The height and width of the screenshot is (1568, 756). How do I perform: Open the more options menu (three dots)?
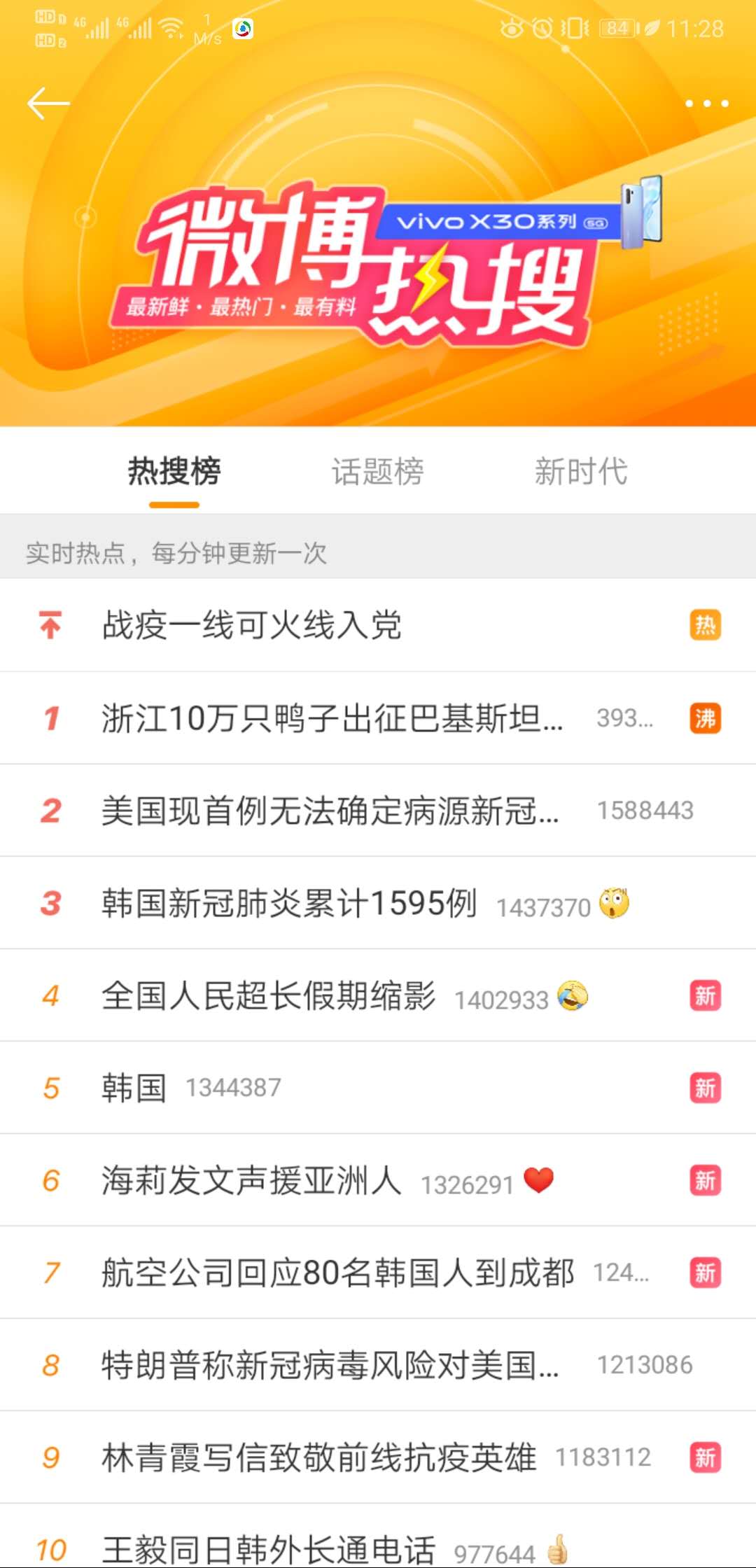707,103
